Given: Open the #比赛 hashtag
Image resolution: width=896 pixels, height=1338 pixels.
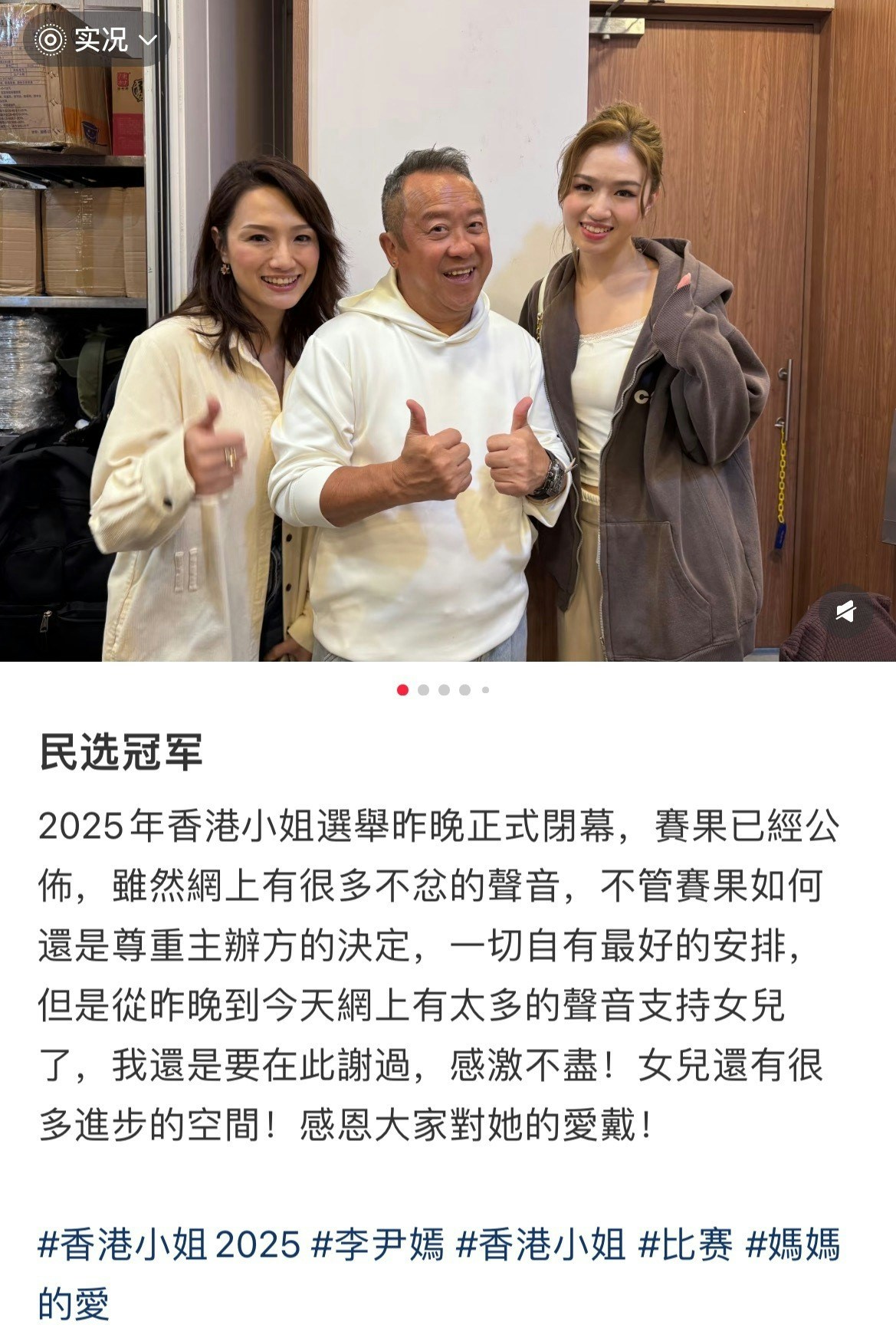Looking at the screenshot, I should [x=686, y=1244].
